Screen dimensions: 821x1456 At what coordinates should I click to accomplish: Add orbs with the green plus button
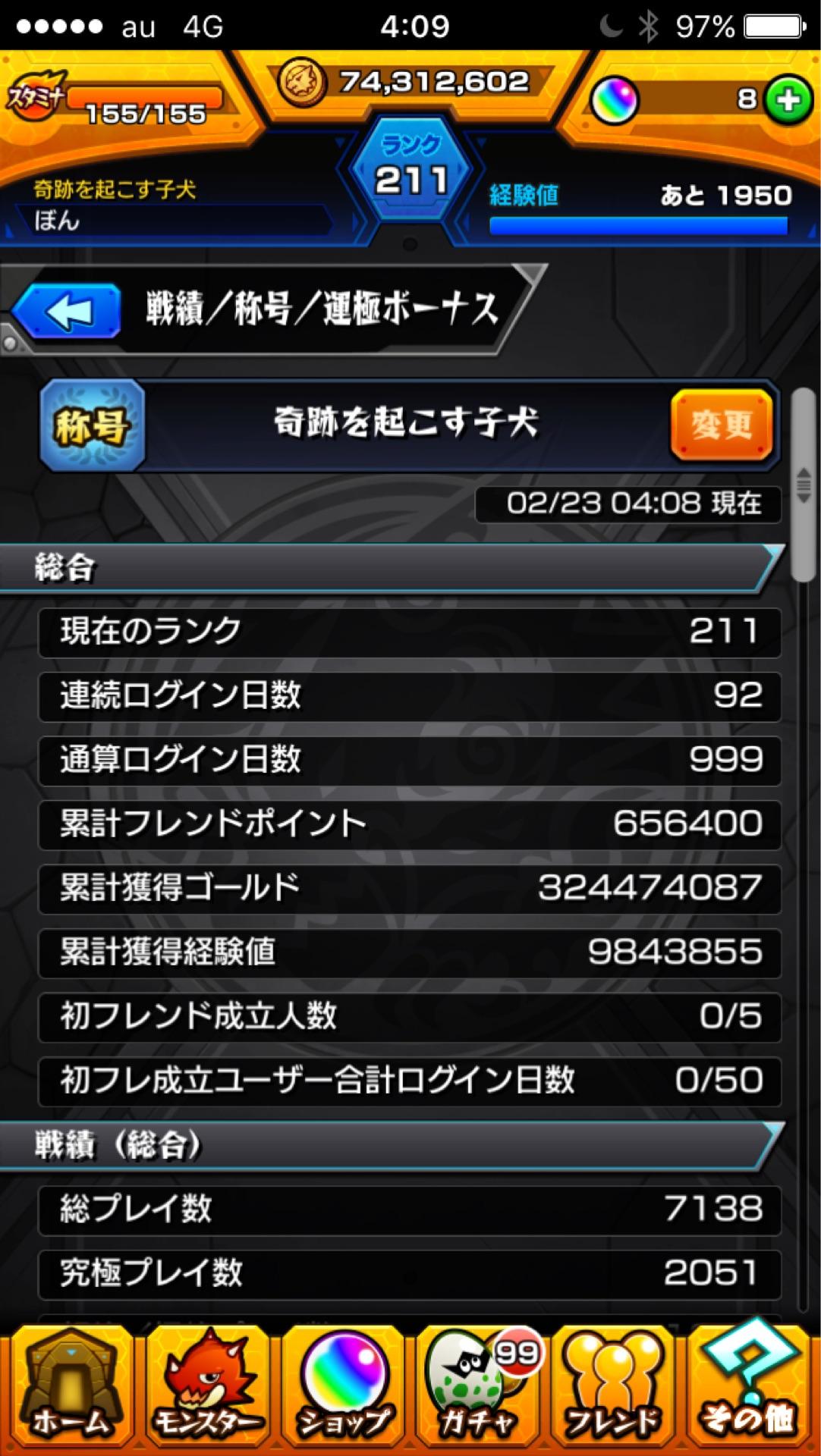pyautogui.click(x=788, y=99)
